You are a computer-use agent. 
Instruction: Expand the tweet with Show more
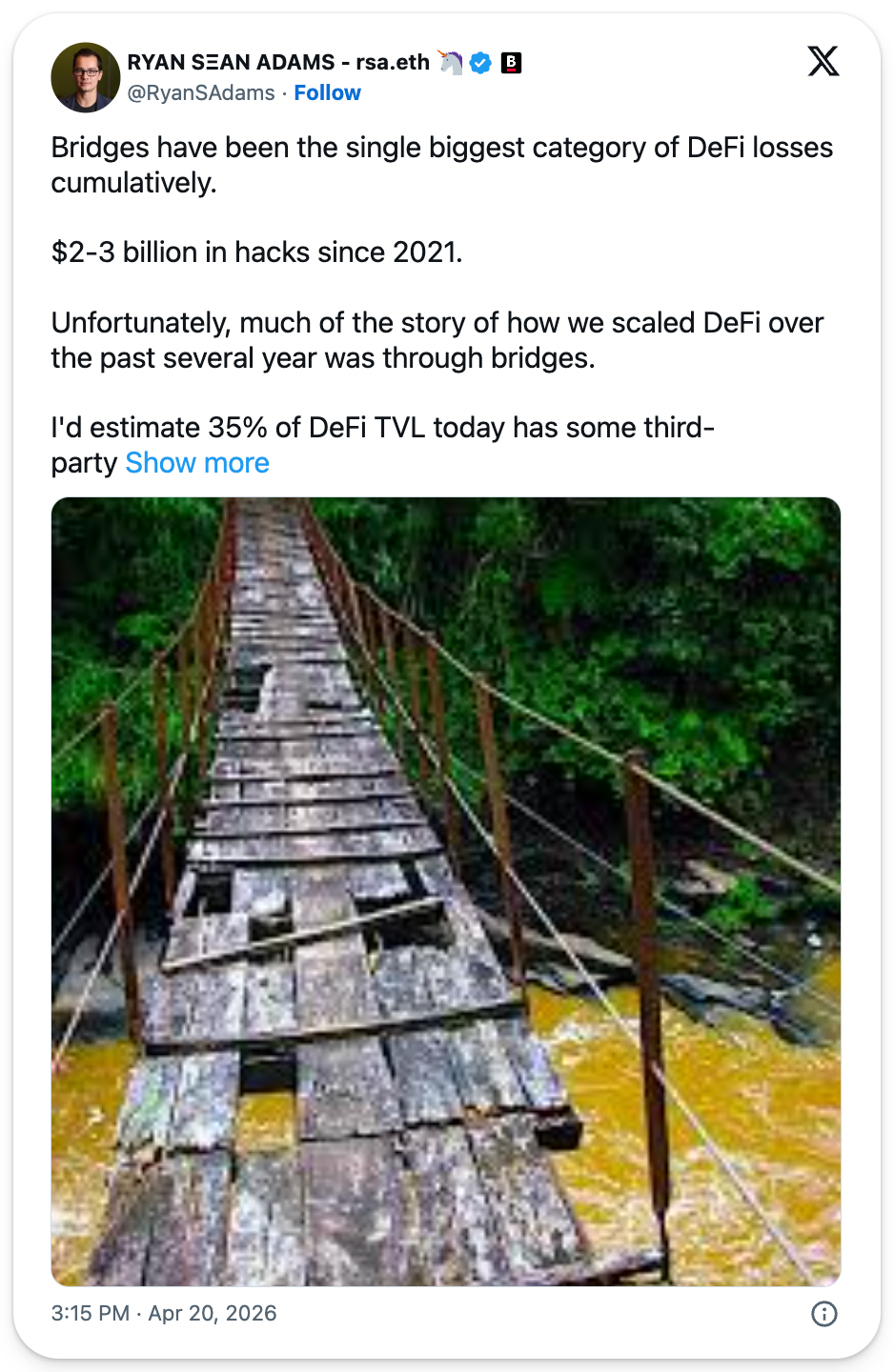click(x=197, y=463)
